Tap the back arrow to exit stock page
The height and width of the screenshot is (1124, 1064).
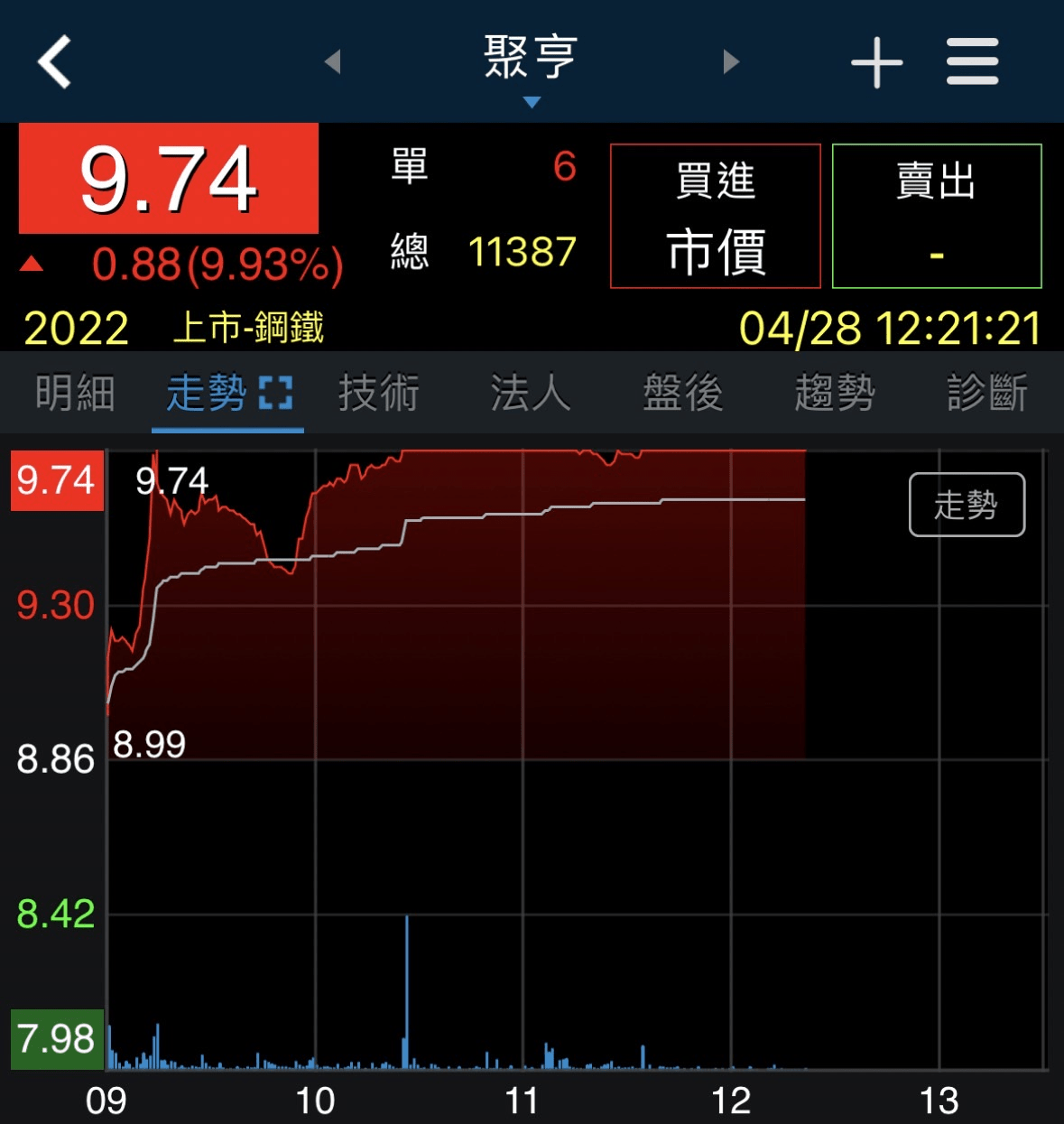(x=53, y=61)
